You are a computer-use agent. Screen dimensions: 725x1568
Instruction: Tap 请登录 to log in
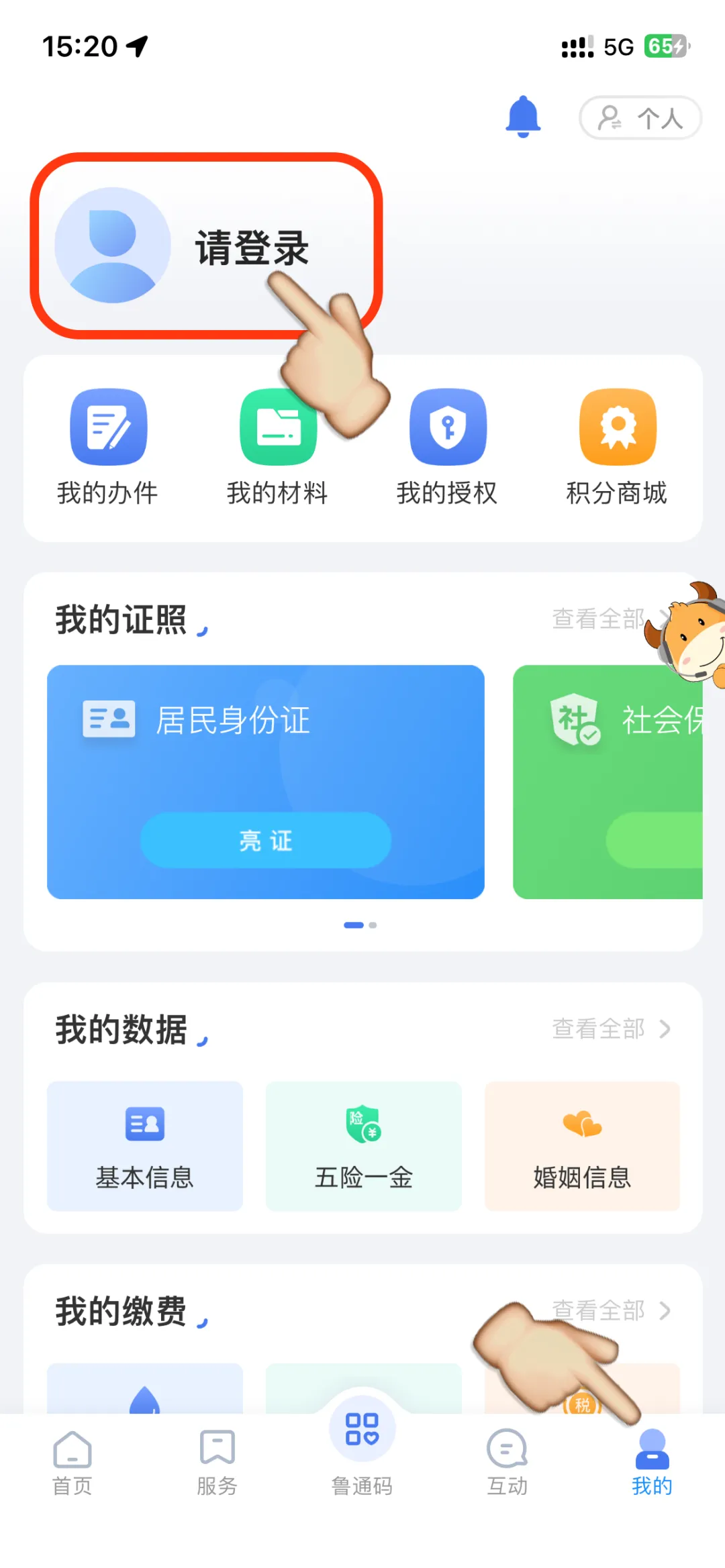tap(250, 248)
